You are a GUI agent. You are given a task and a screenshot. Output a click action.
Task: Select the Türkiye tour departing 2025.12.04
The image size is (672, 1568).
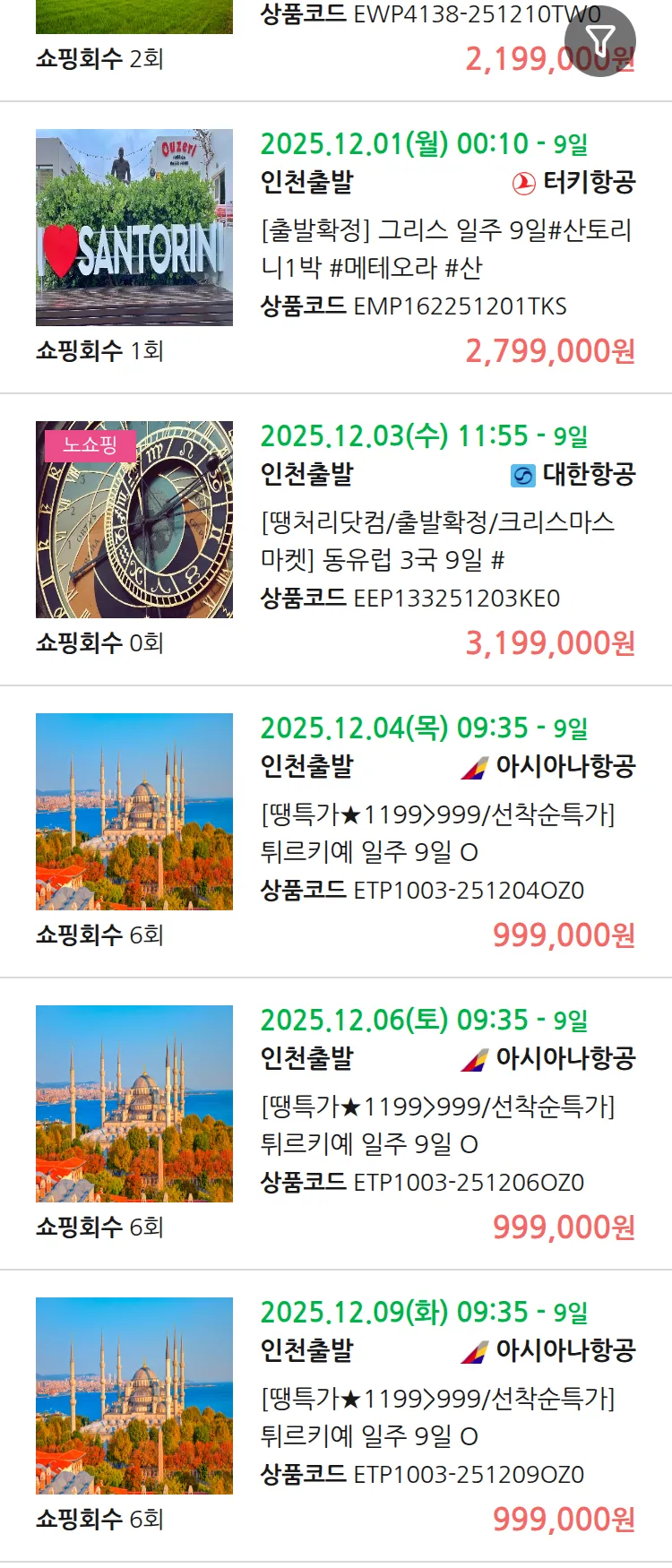[436, 833]
